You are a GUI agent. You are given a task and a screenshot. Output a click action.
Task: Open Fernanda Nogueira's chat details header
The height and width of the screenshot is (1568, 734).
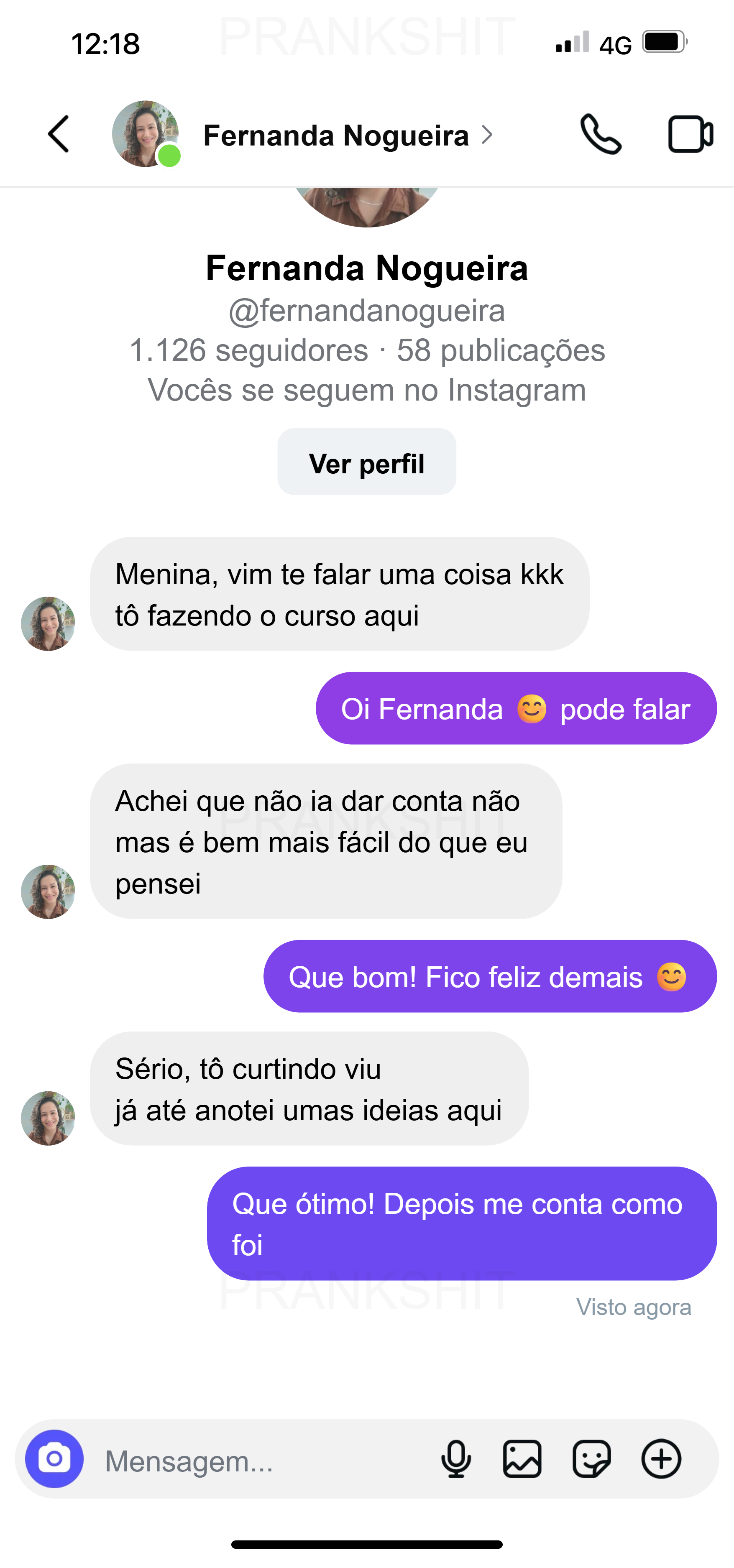tap(347, 135)
